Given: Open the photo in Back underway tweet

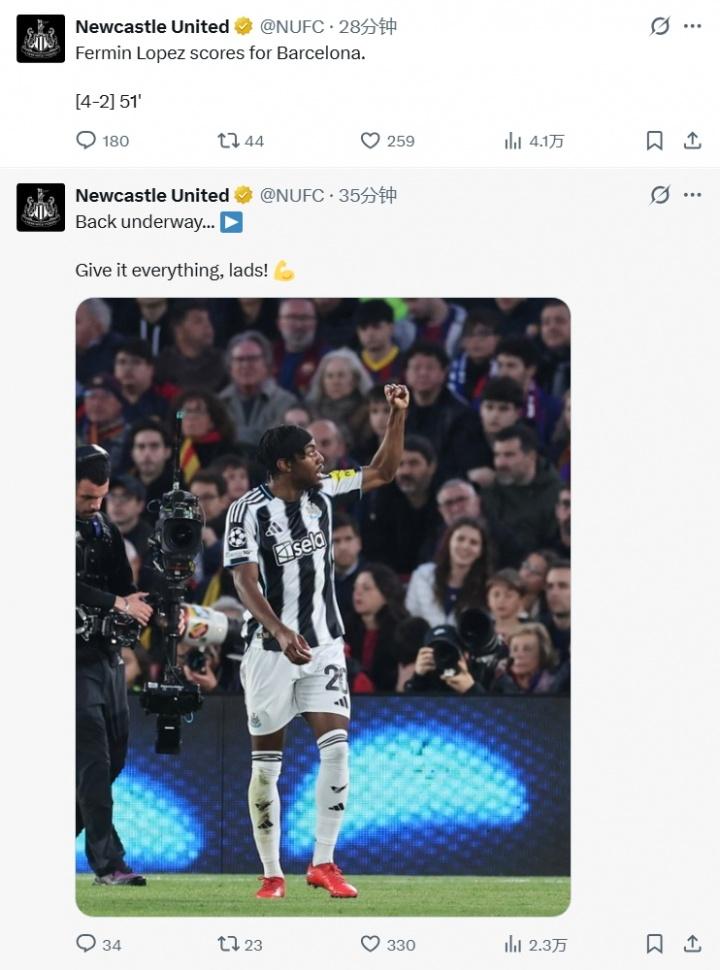Looking at the screenshot, I should 323,607.
